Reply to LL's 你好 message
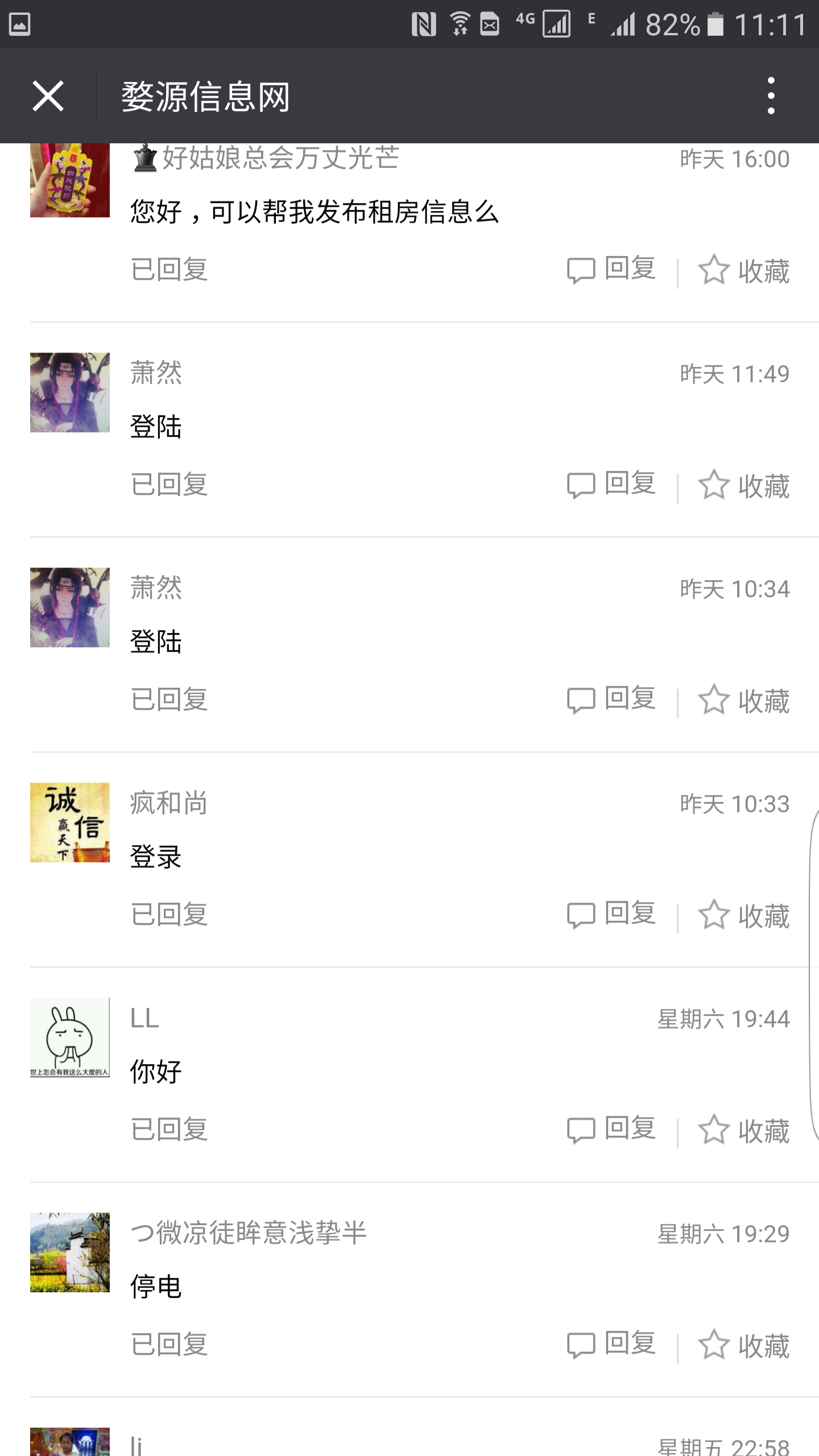 [x=612, y=1130]
